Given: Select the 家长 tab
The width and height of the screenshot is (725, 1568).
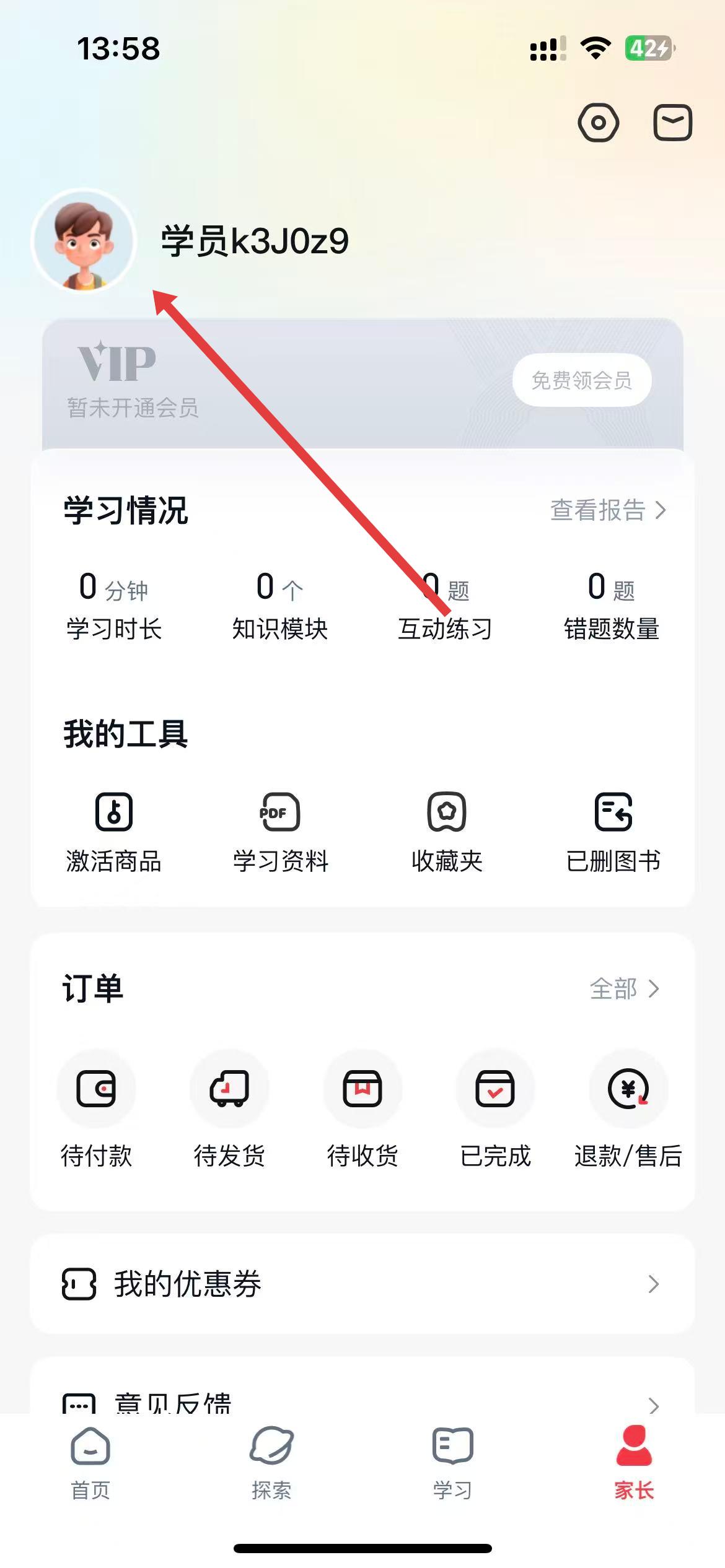Looking at the screenshot, I should coord(634,1463).
